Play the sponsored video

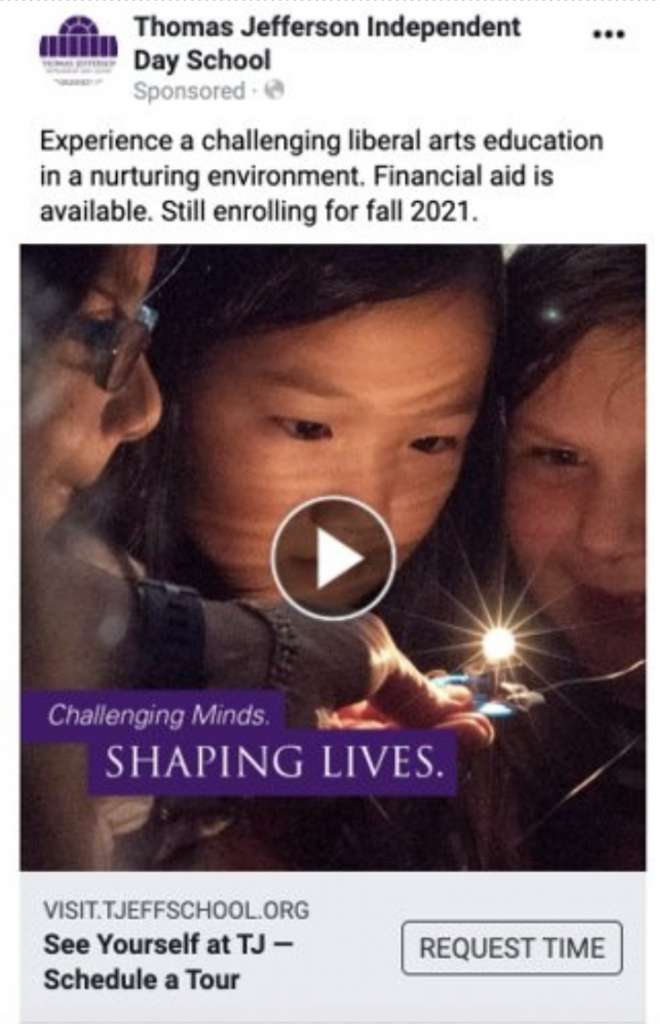tap(333, 558)
